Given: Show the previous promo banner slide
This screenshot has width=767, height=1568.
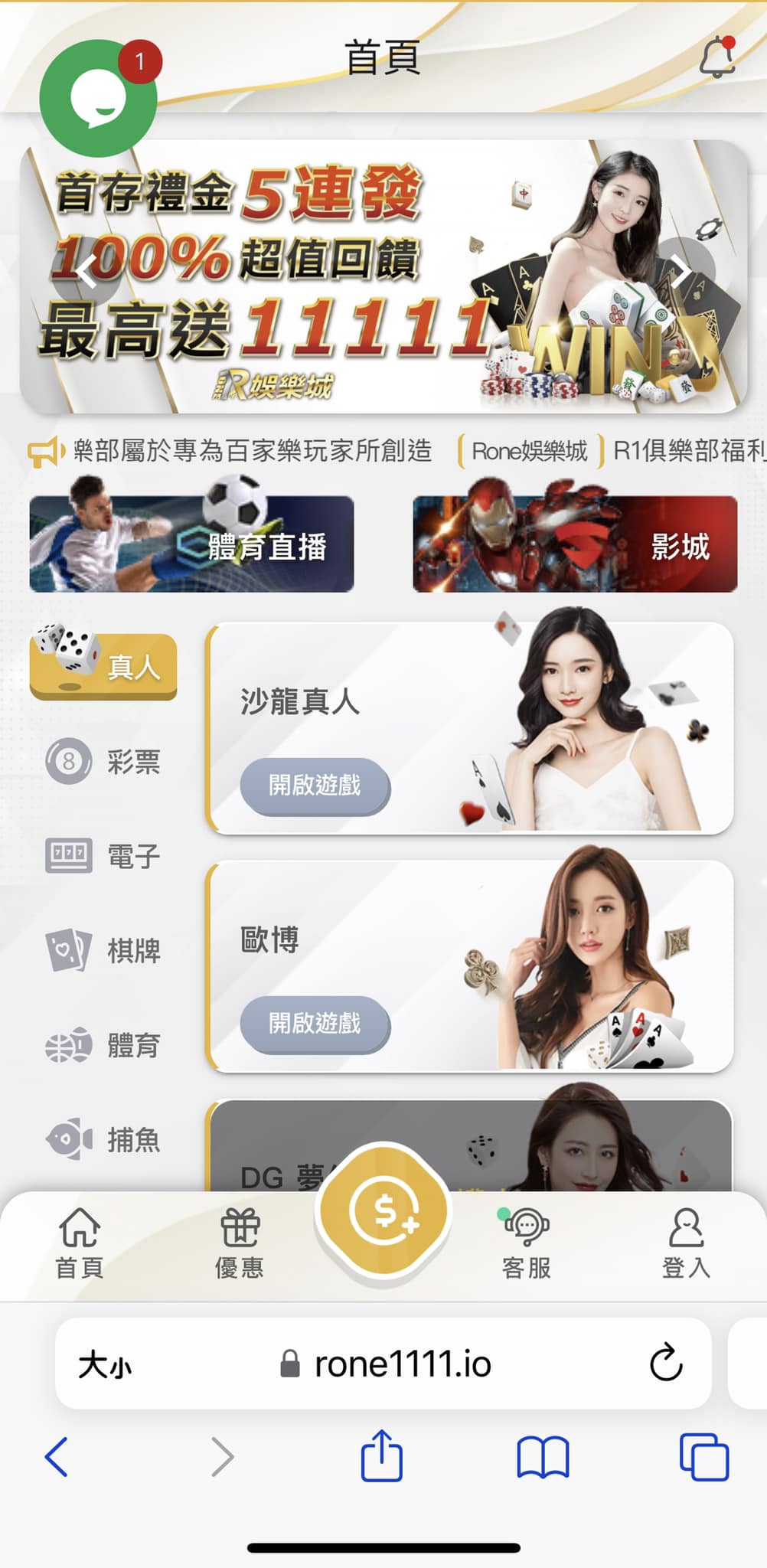Looking at the screenshot, I should pos(86,271).
